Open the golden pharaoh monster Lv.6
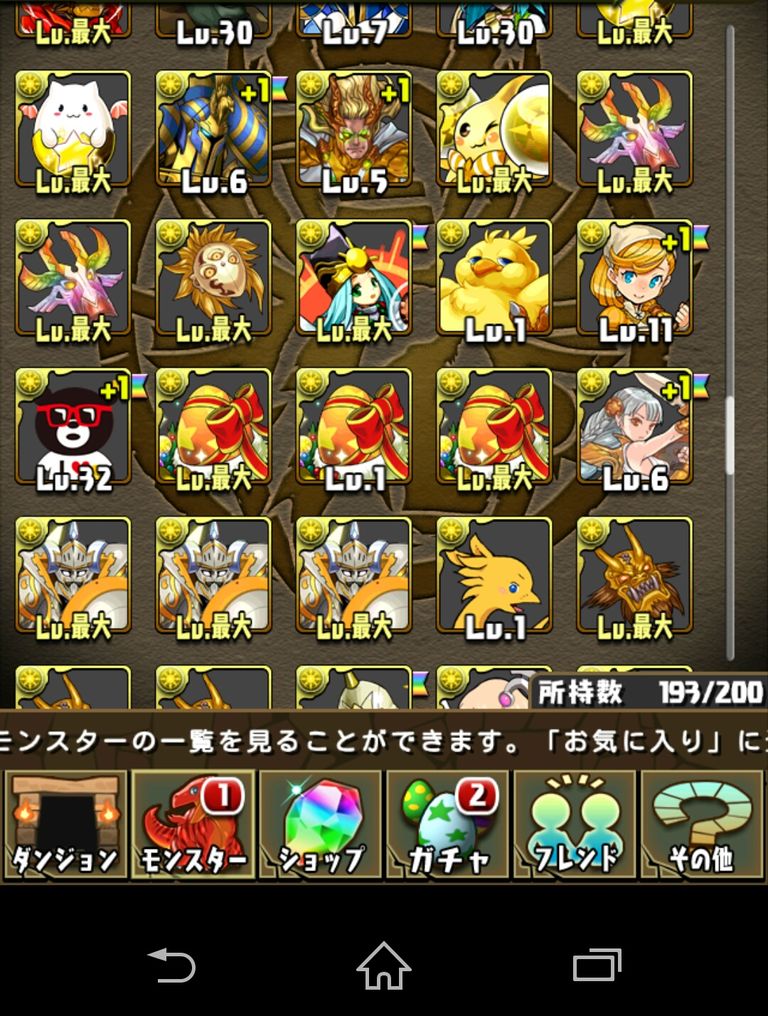This screenshot has height=1016, width=768. (x=213, y=130)
